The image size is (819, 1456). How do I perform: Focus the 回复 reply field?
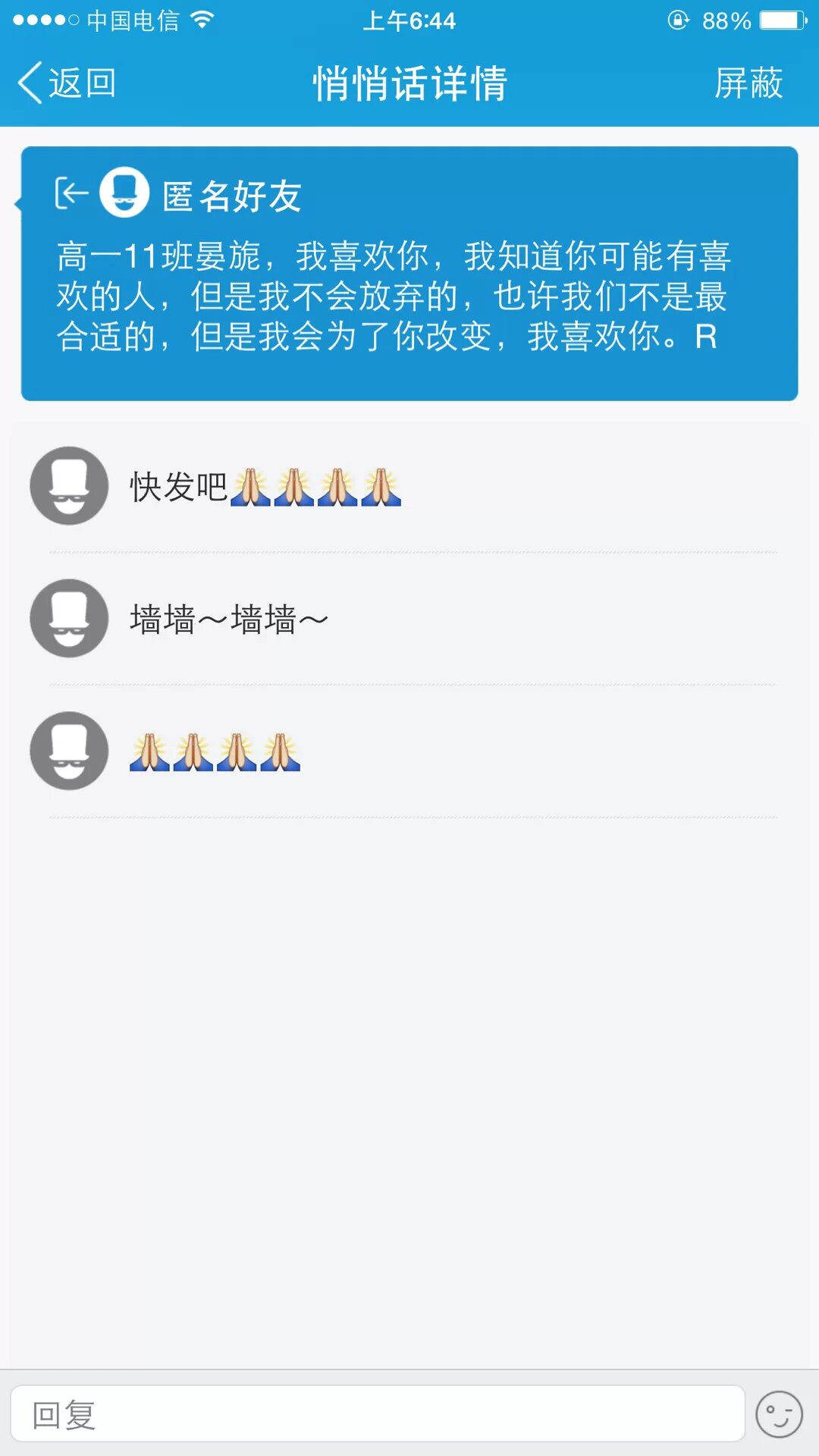377,1414
